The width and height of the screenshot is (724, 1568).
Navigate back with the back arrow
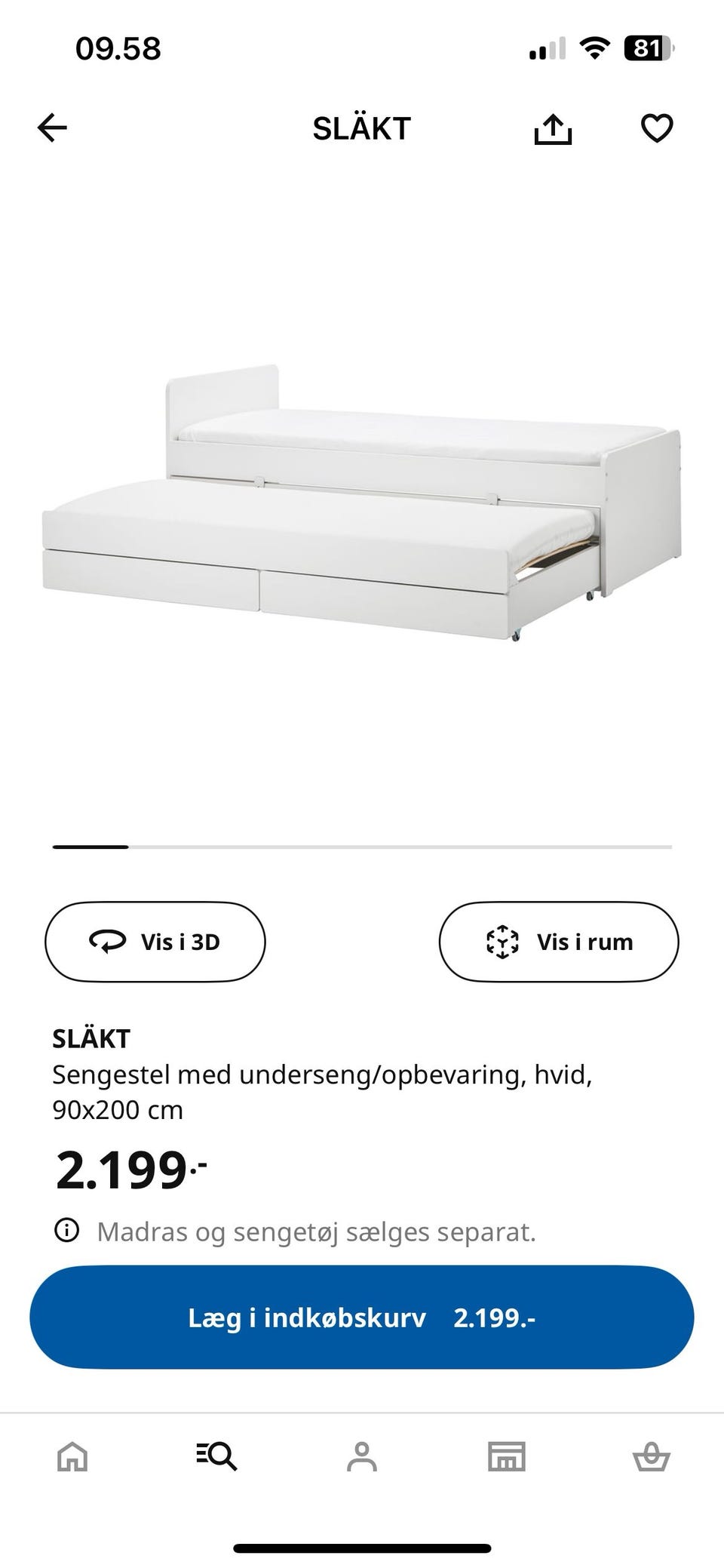[52, 128]
